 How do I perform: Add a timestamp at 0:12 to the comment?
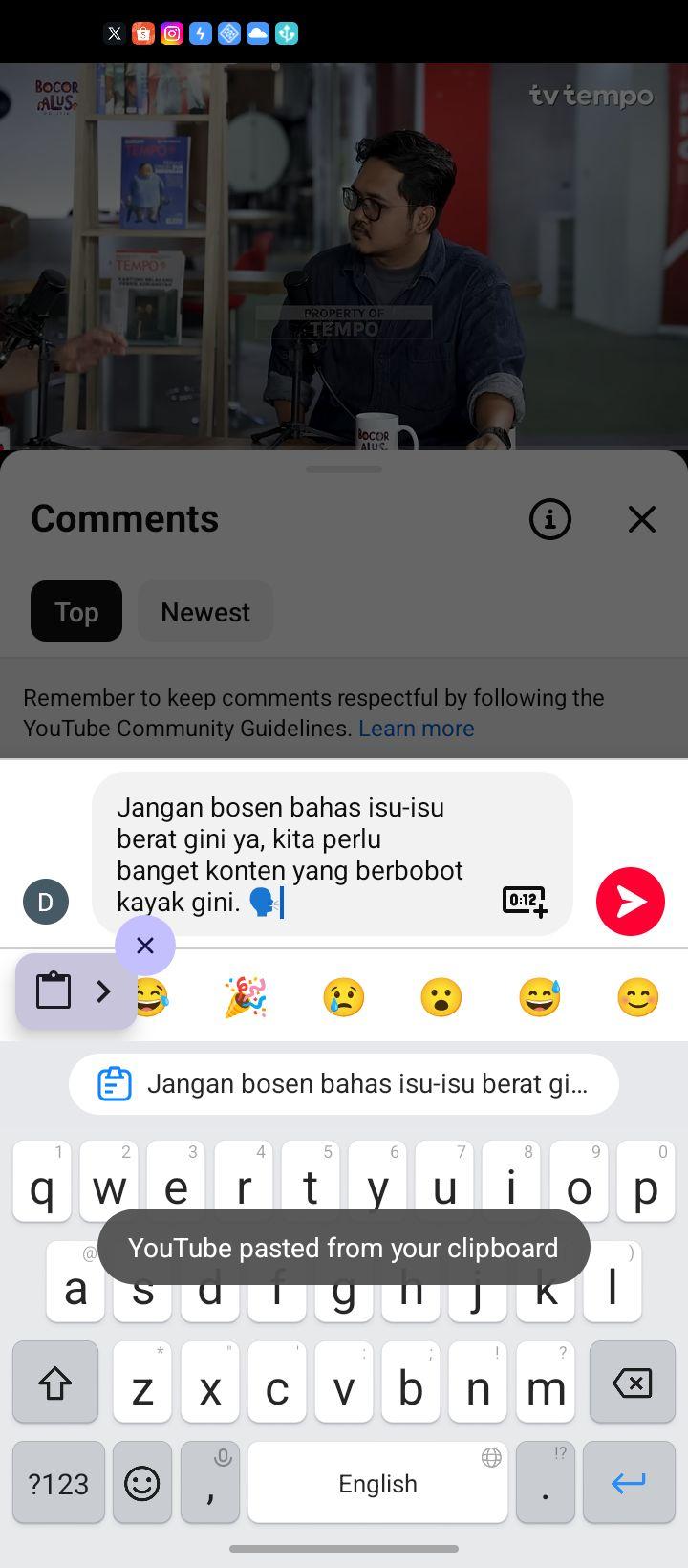click(526, 901)
